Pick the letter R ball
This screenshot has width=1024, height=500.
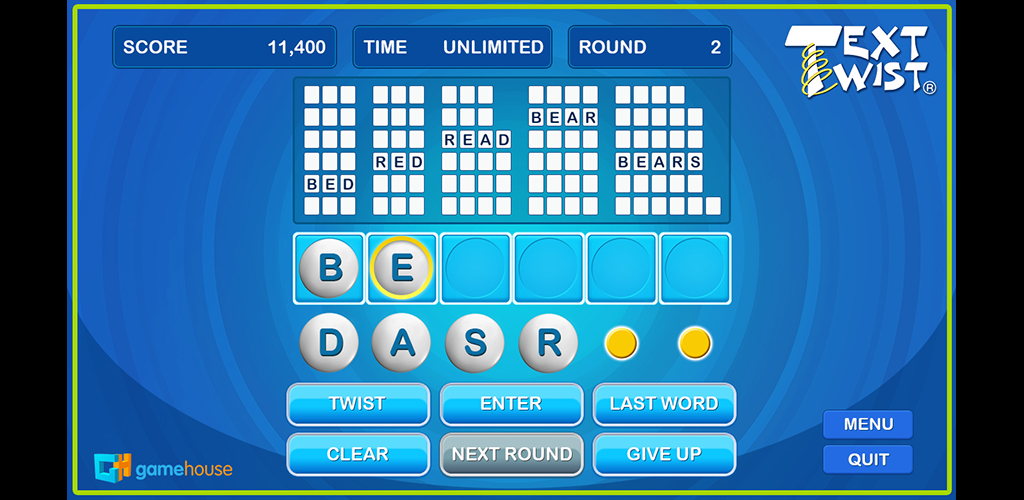pyautogui.click(x=548, y=343)
